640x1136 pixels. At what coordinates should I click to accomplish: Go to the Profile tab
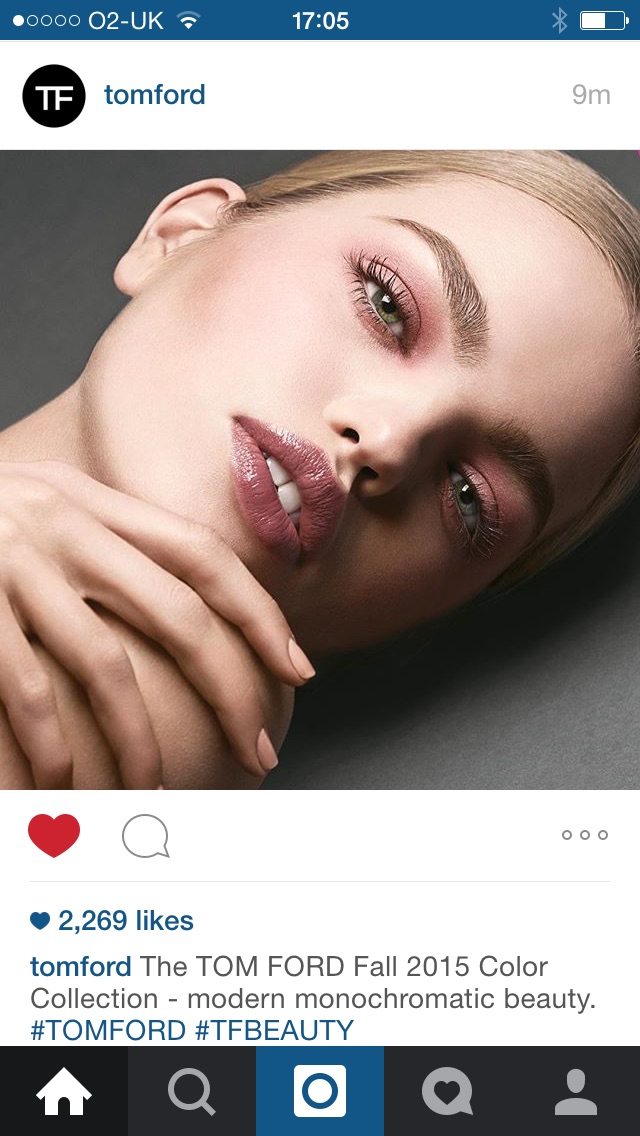coord(576,1091)
